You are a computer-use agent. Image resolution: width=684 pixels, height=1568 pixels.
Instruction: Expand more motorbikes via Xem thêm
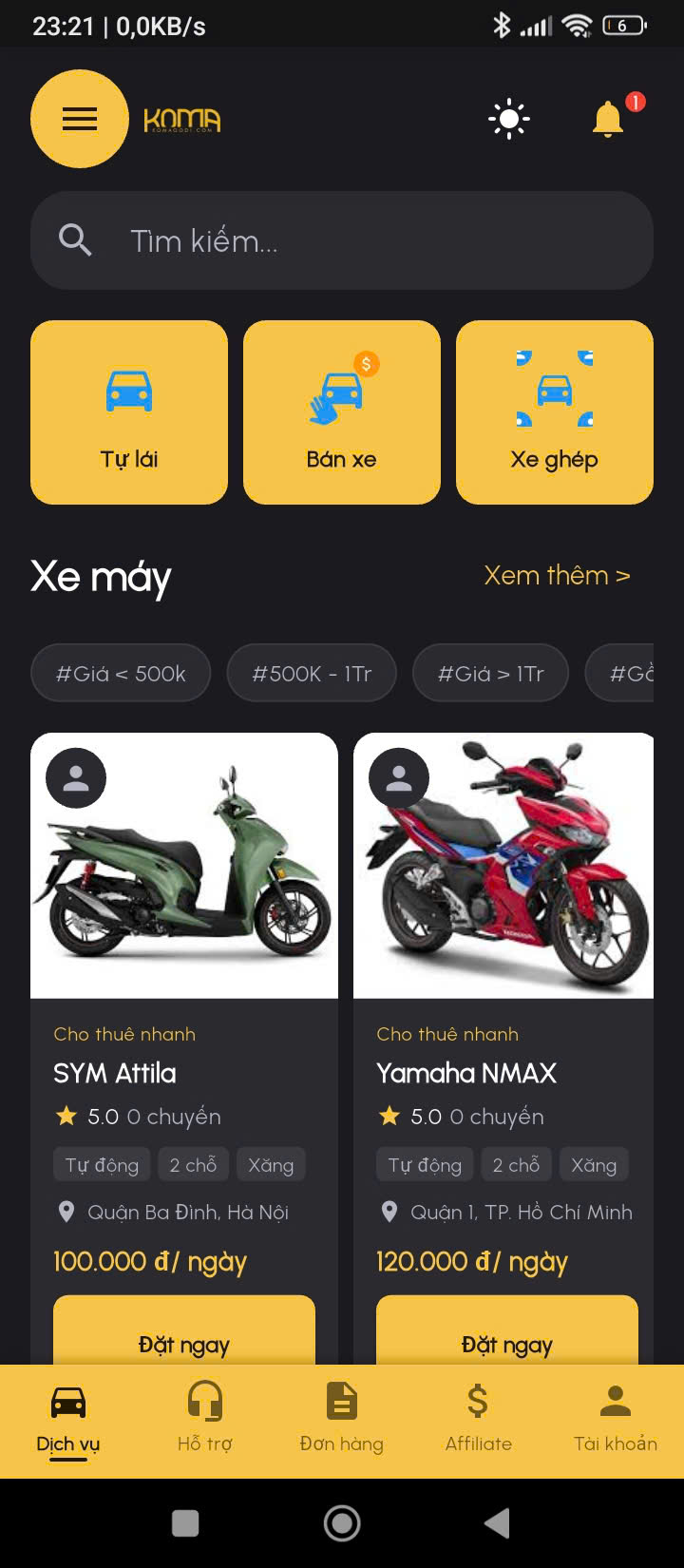click(x=557, y=575)
